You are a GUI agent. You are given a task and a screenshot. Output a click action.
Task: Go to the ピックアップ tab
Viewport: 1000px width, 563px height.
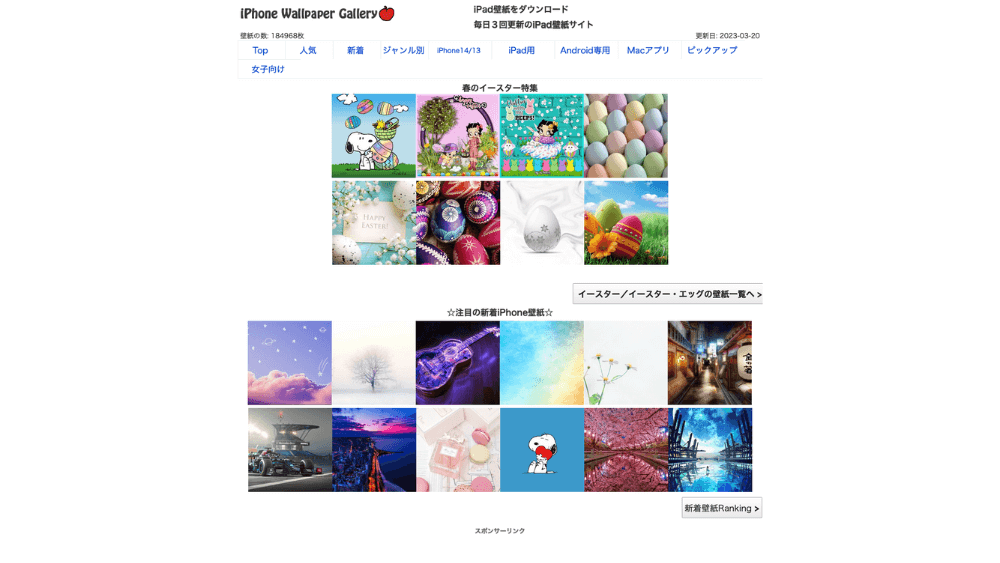click(712, 50)
